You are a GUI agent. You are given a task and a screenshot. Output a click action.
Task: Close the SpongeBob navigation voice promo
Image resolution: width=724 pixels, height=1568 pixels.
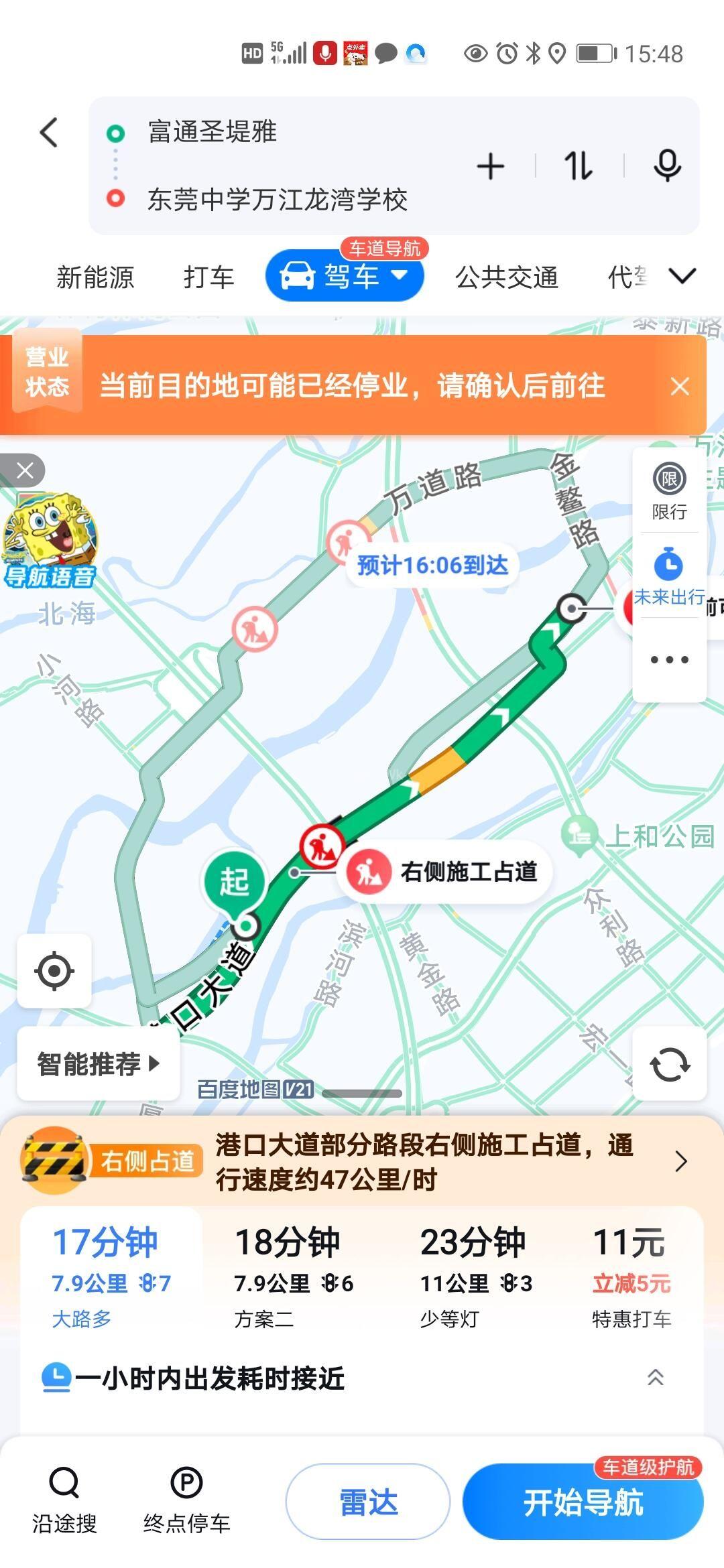(25, 470)
